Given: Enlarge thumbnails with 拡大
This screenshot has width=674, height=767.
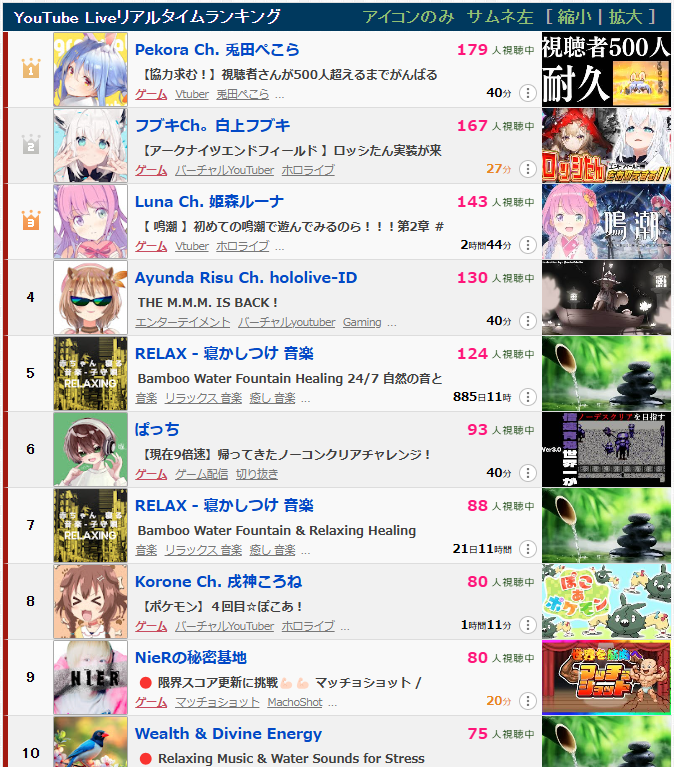Looking at the screenshot, I should [x=628, y=17].
